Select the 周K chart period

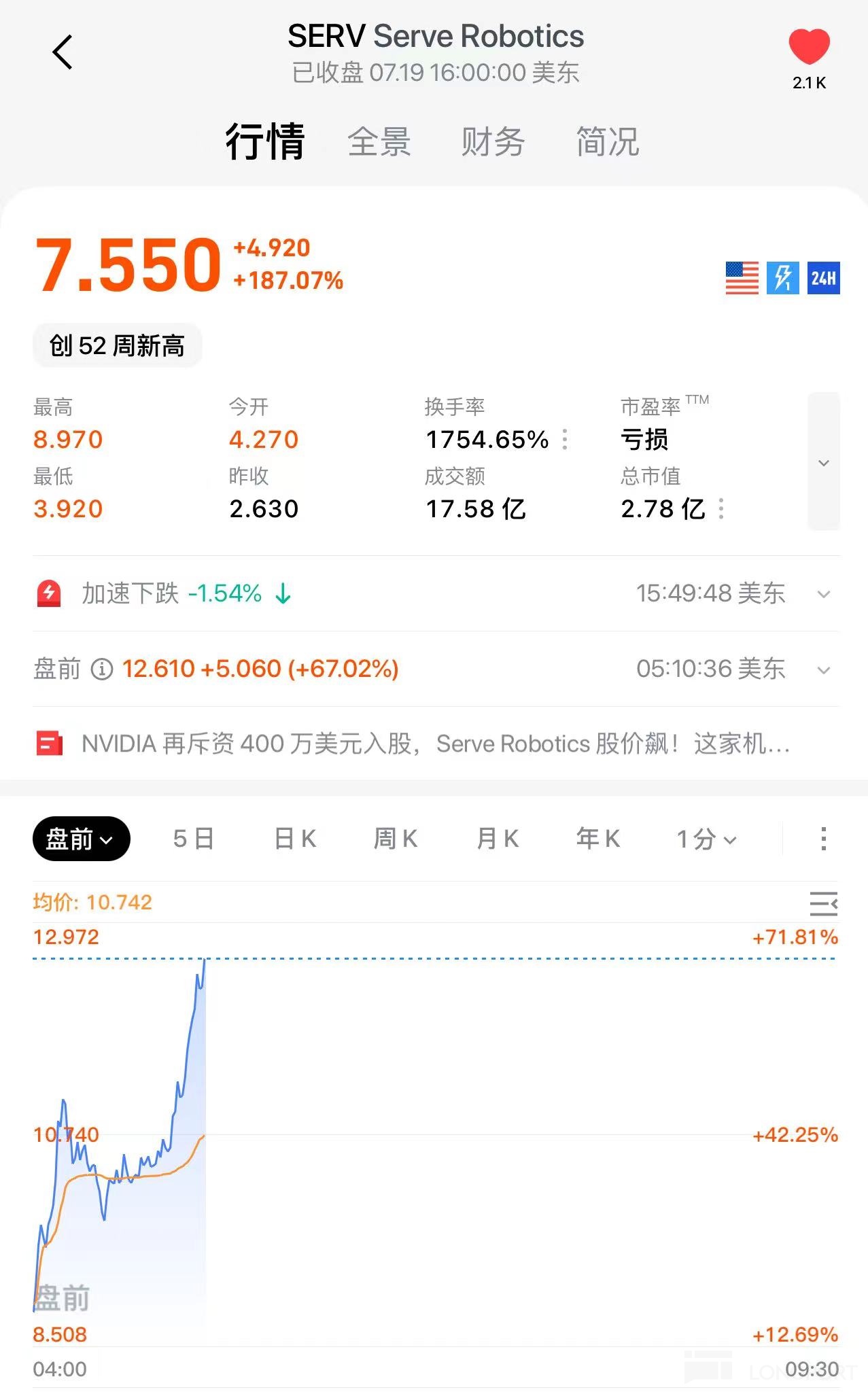point(396,839)
